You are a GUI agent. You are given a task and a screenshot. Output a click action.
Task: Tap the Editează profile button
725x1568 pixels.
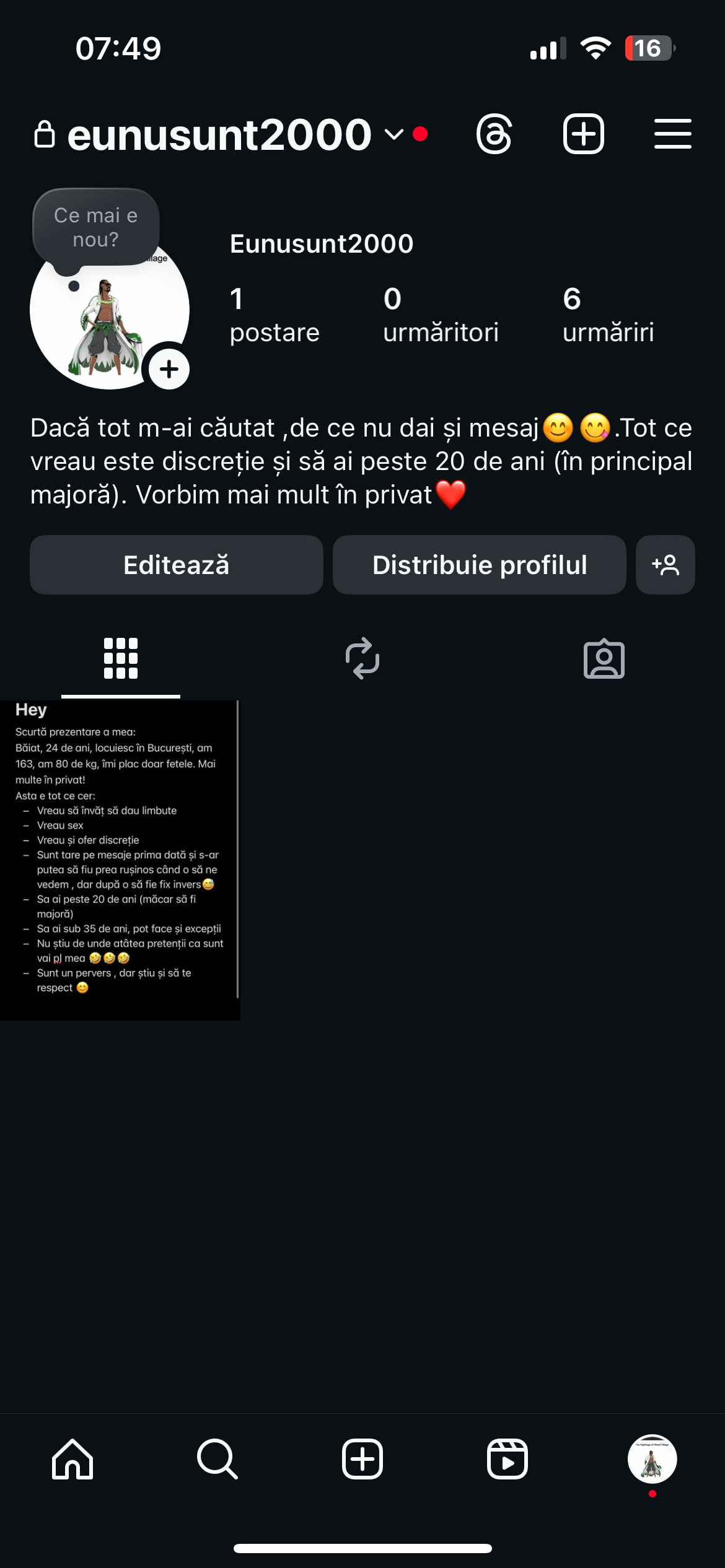coord(177,565)
